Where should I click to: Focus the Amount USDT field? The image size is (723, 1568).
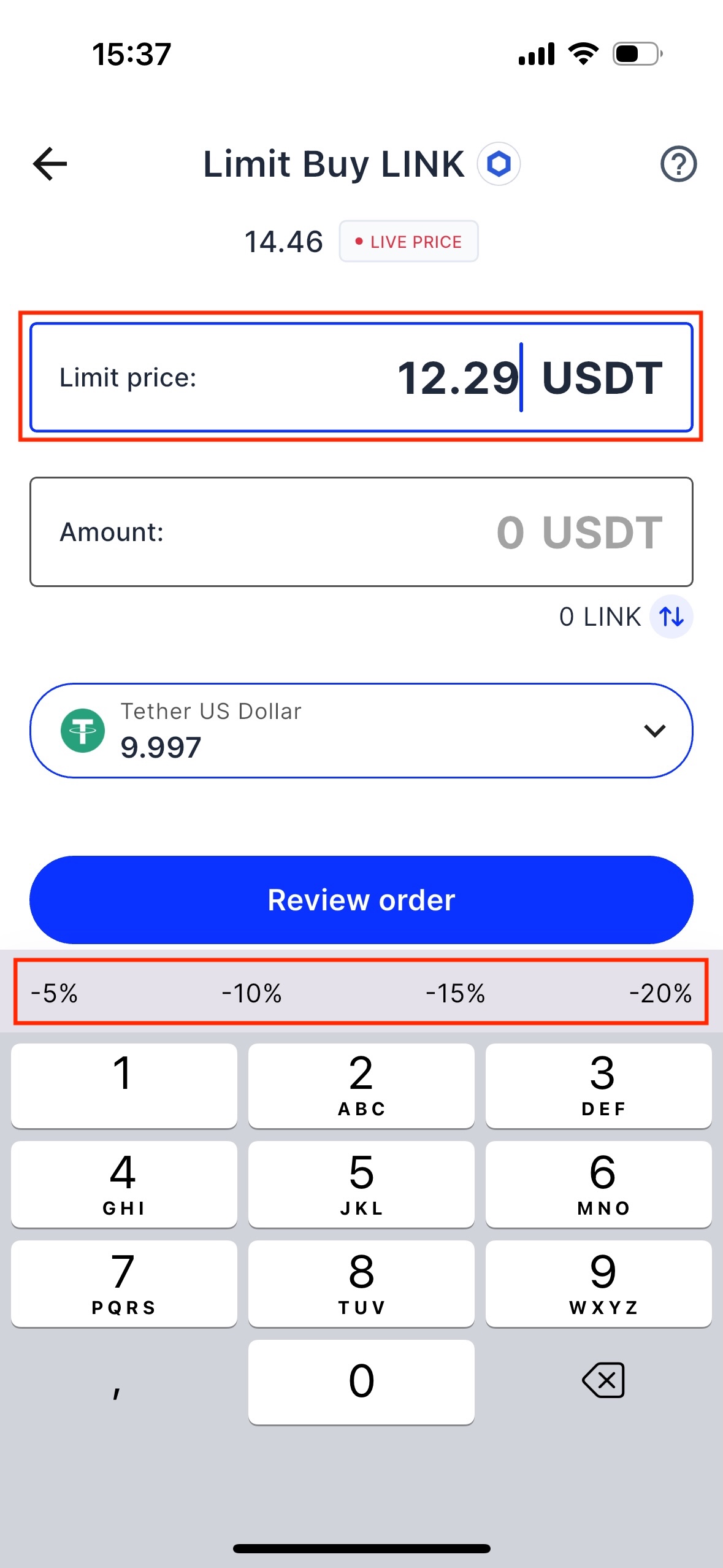(361, 532)
